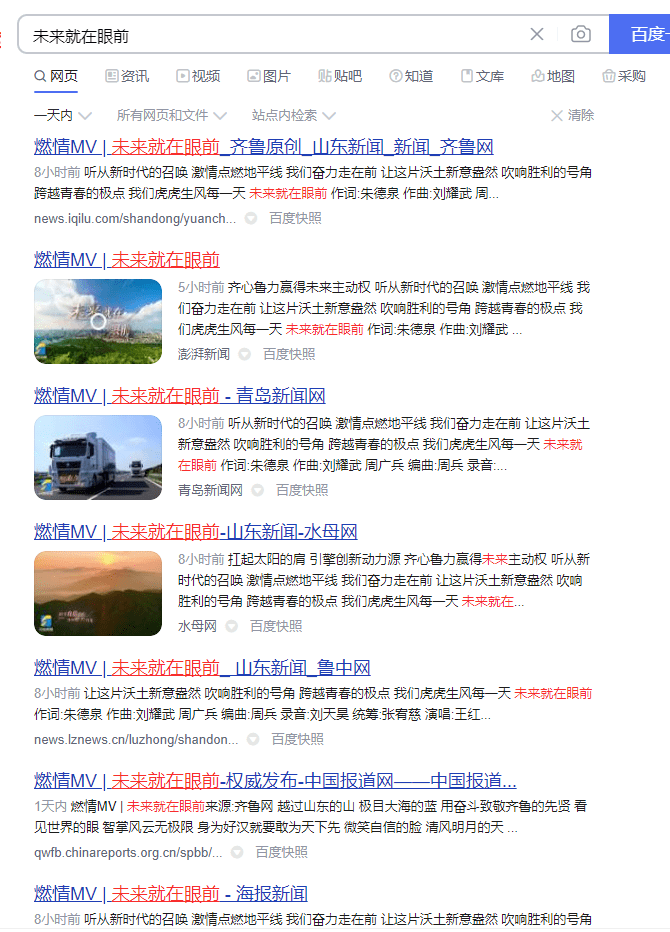Open image search camera icon
Image resolution: width=670 pixels, height=932 pixels.
pos(580,35)
